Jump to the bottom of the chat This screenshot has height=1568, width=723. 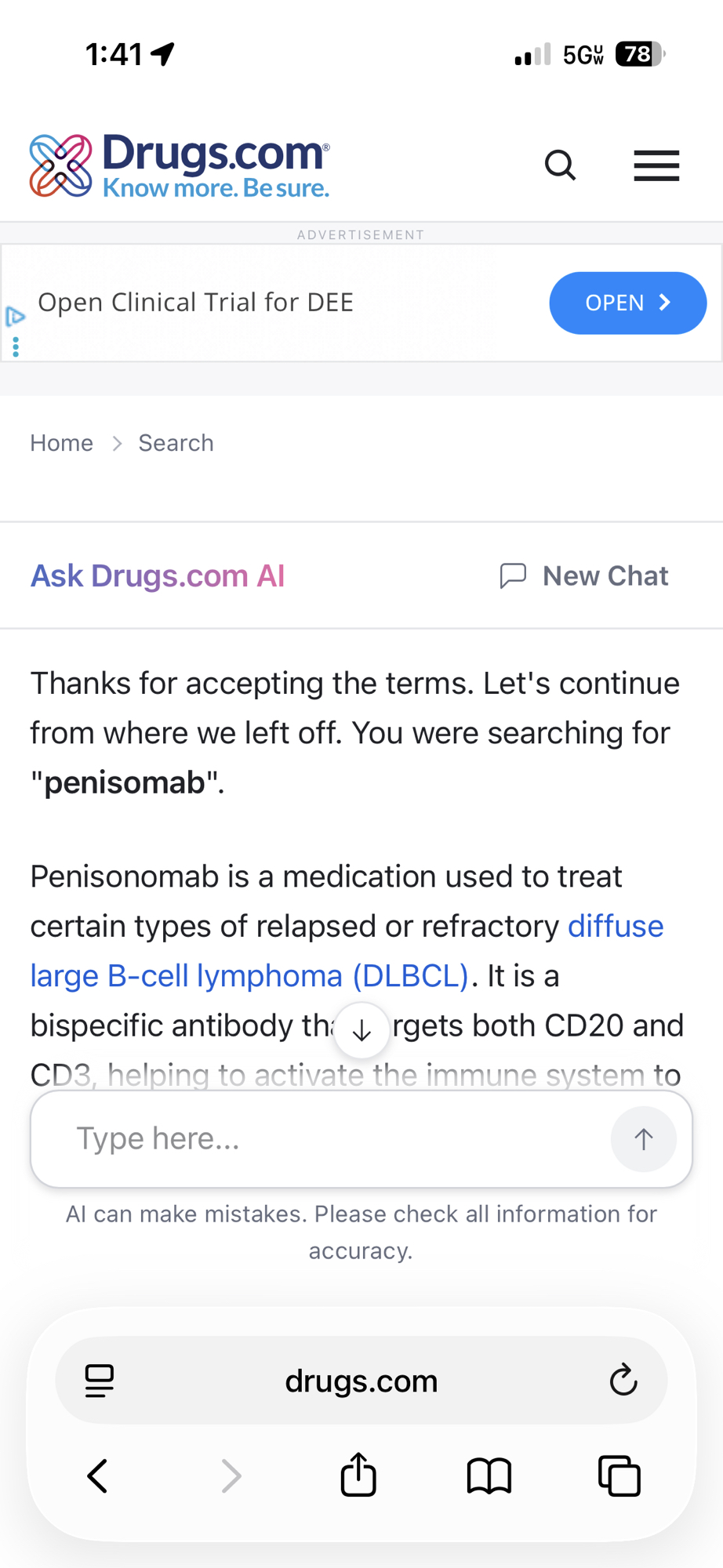(x=361, y=1031)
